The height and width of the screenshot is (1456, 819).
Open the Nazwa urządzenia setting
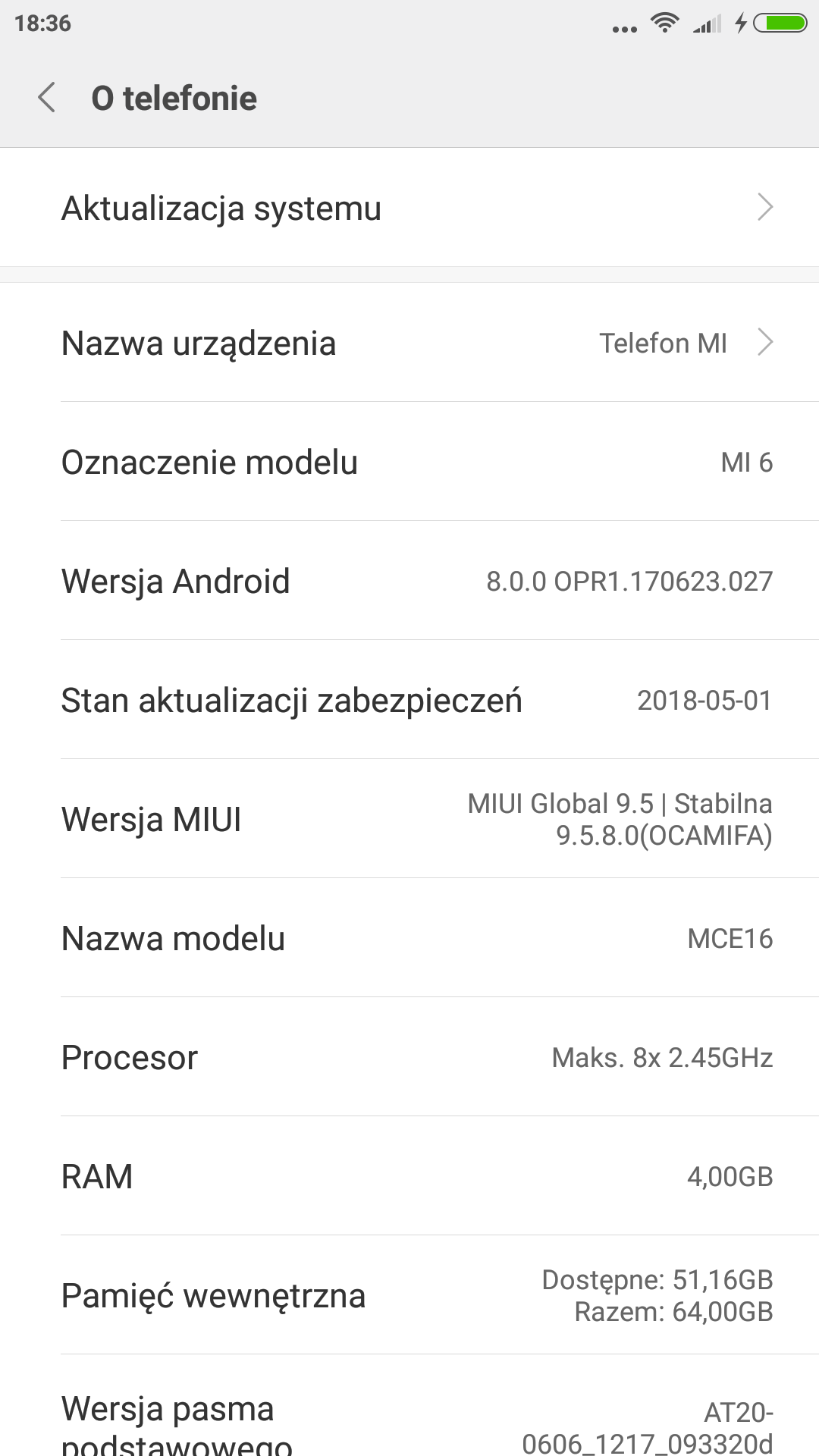(x=409, y=343)
